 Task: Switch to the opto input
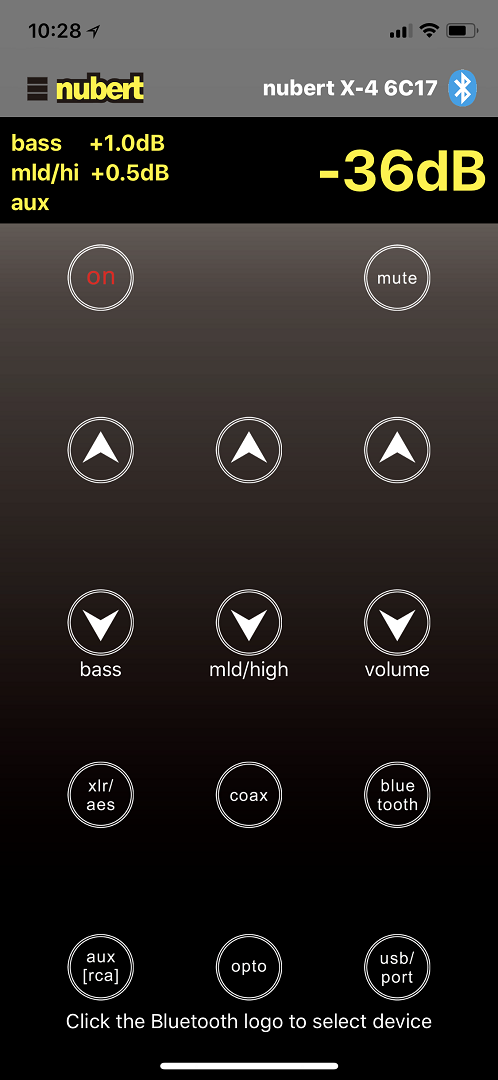[x=249, y=967]
